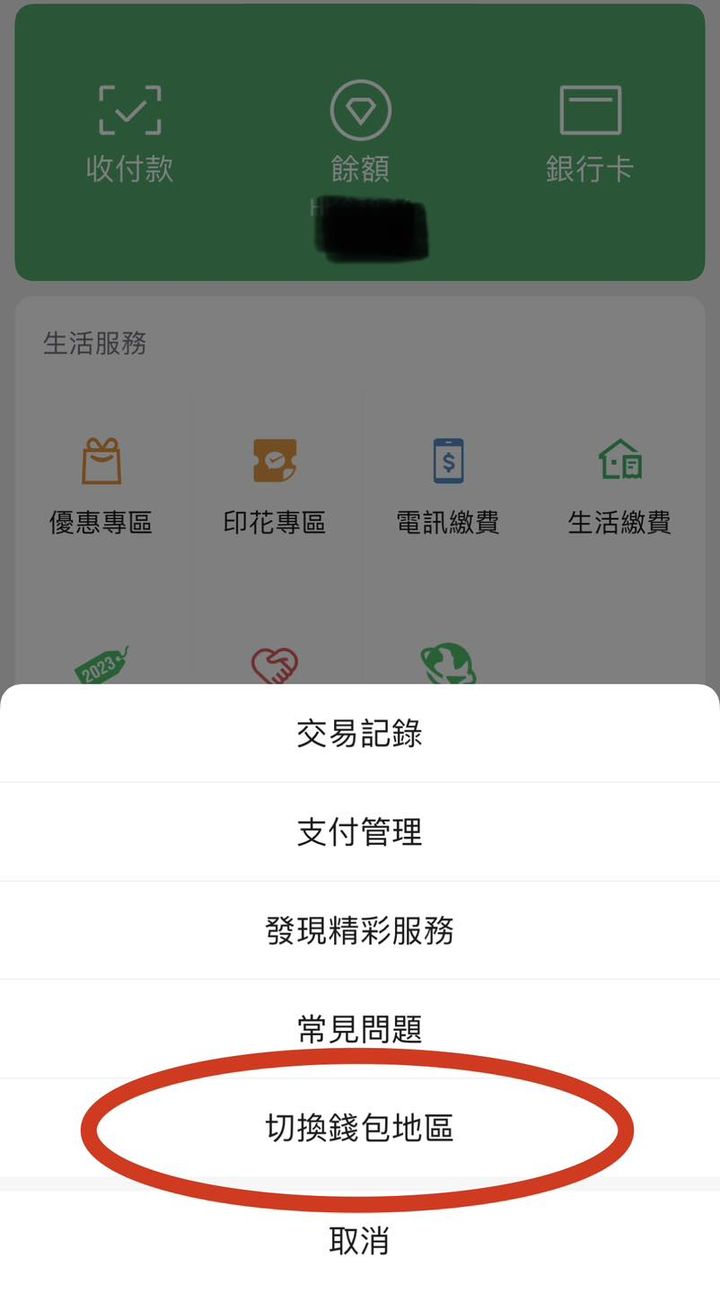Open the green globe service icon
The width and height of the screenshot is (720, 1293).
click(448, 660)
